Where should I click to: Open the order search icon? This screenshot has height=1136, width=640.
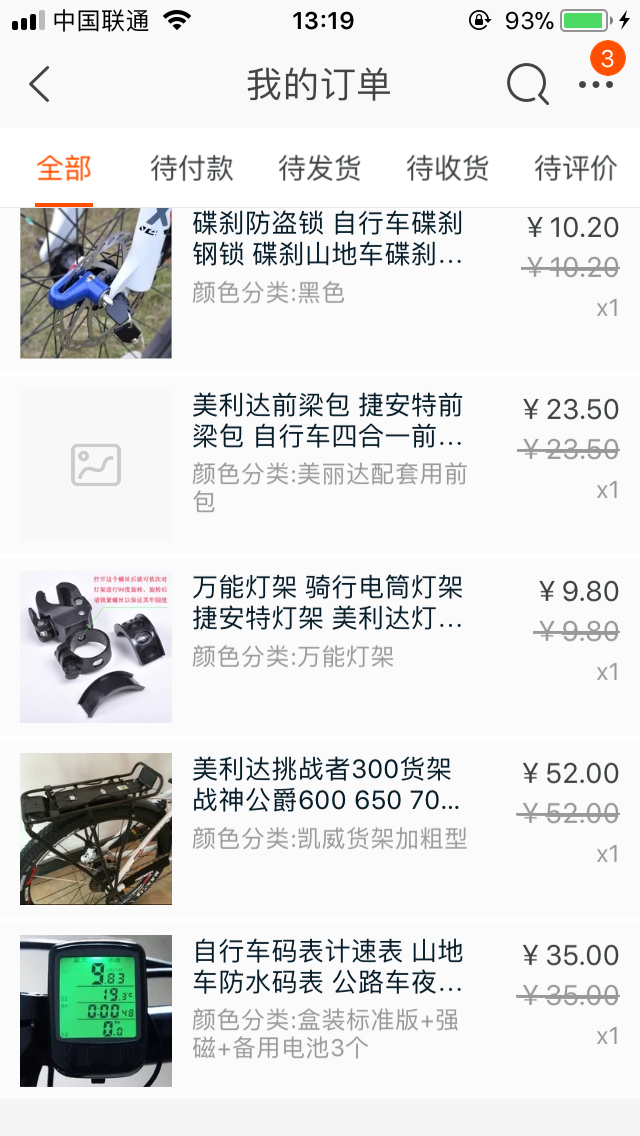(527, 85)
